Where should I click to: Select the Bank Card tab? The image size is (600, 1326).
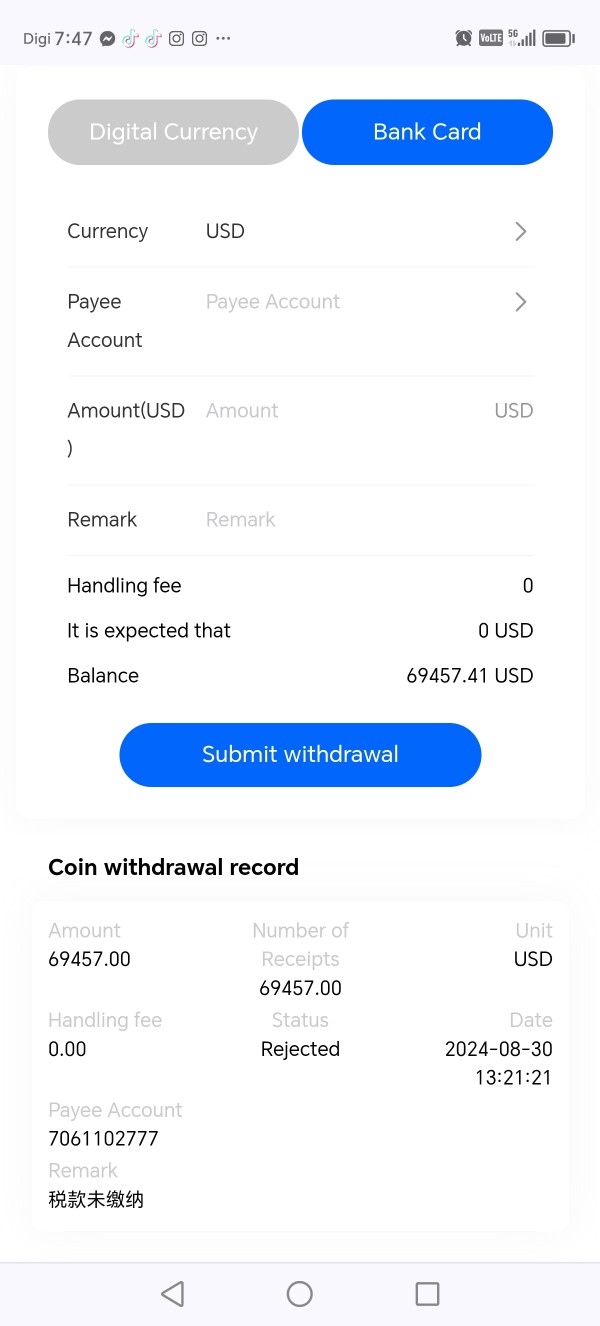pos(427,132)
